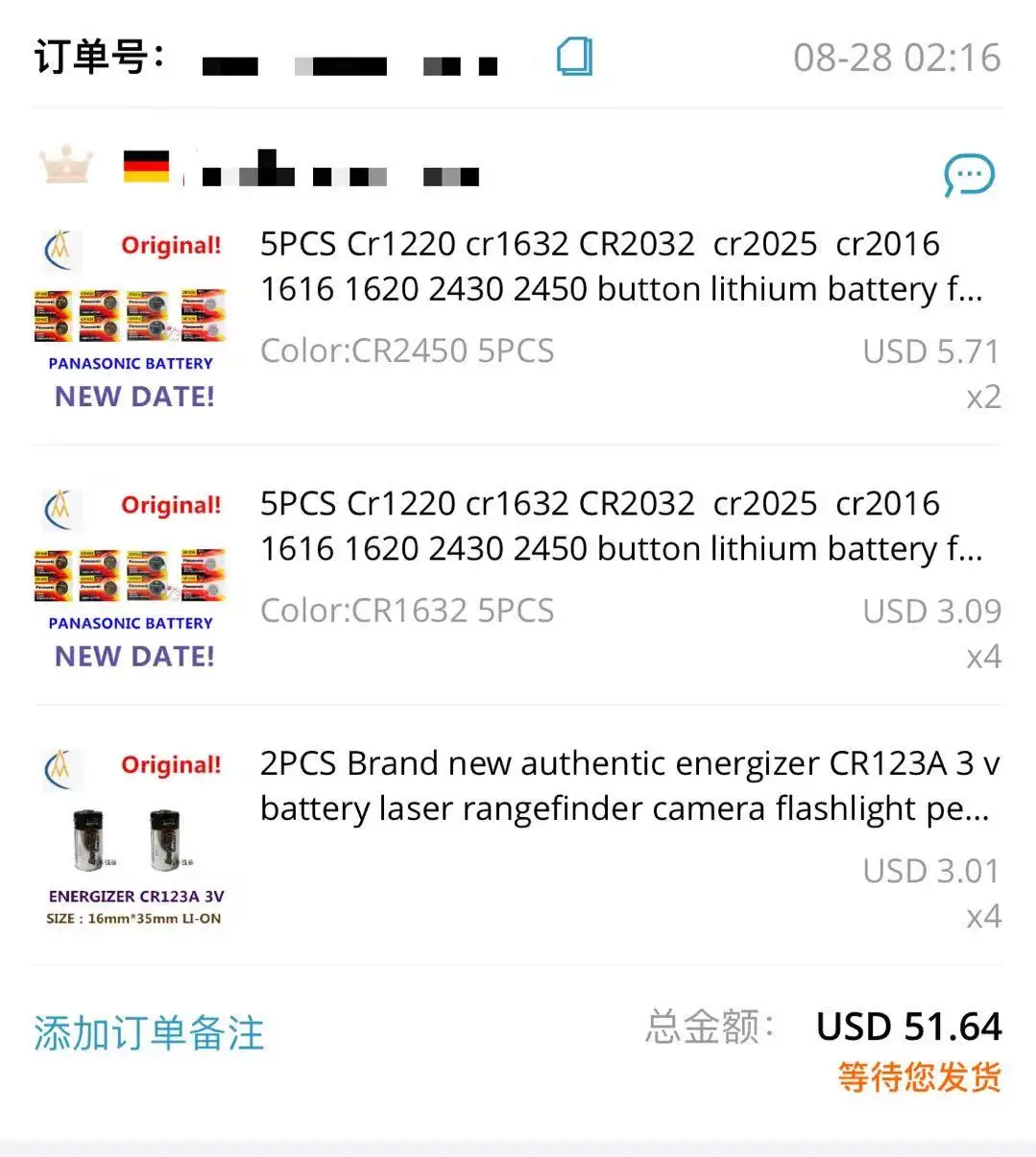Open chat with the buyer

[x=969, y=176]
